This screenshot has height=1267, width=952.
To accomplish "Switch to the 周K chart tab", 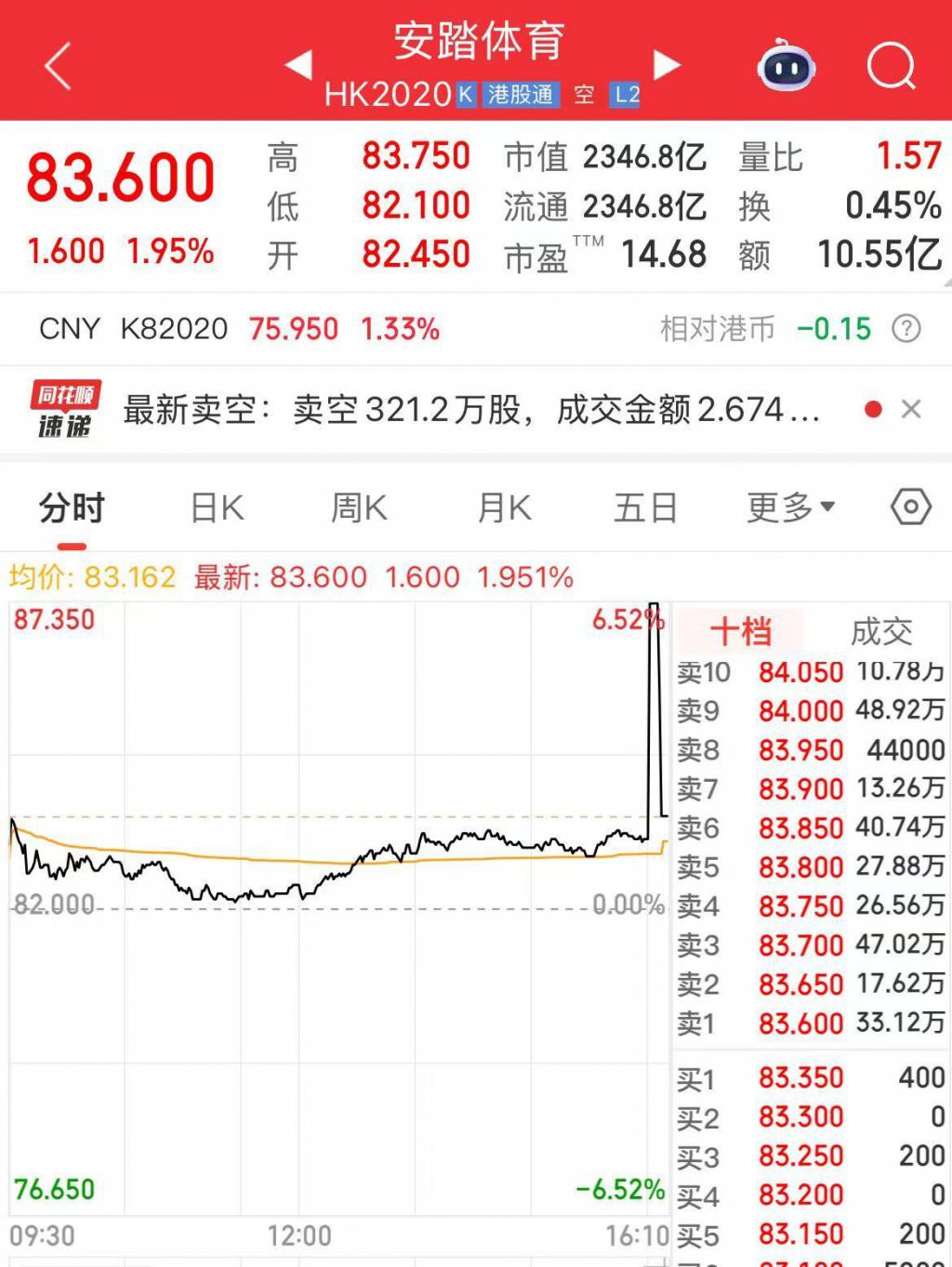I will click(359, 508).
